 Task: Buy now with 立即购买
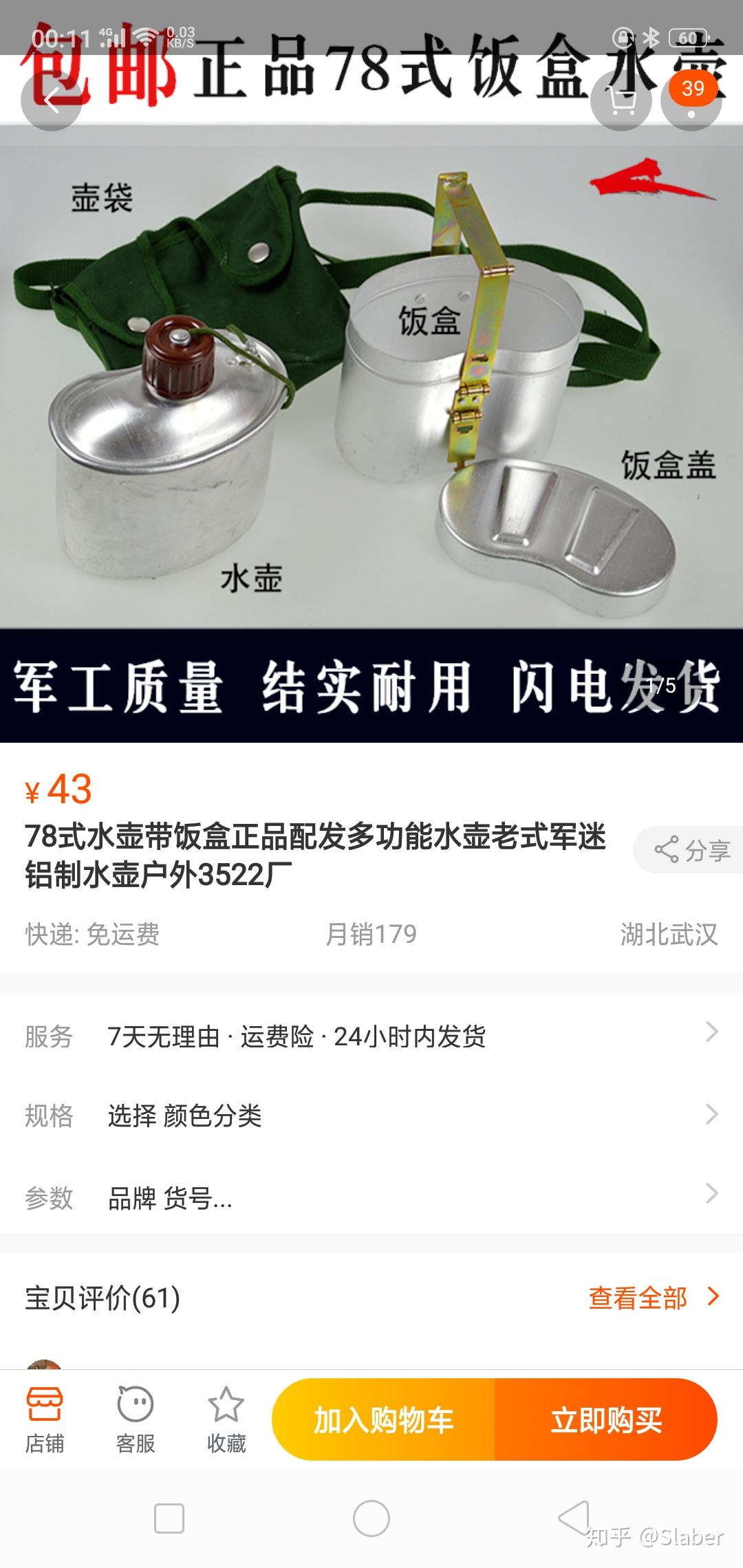click(606, 1419)
